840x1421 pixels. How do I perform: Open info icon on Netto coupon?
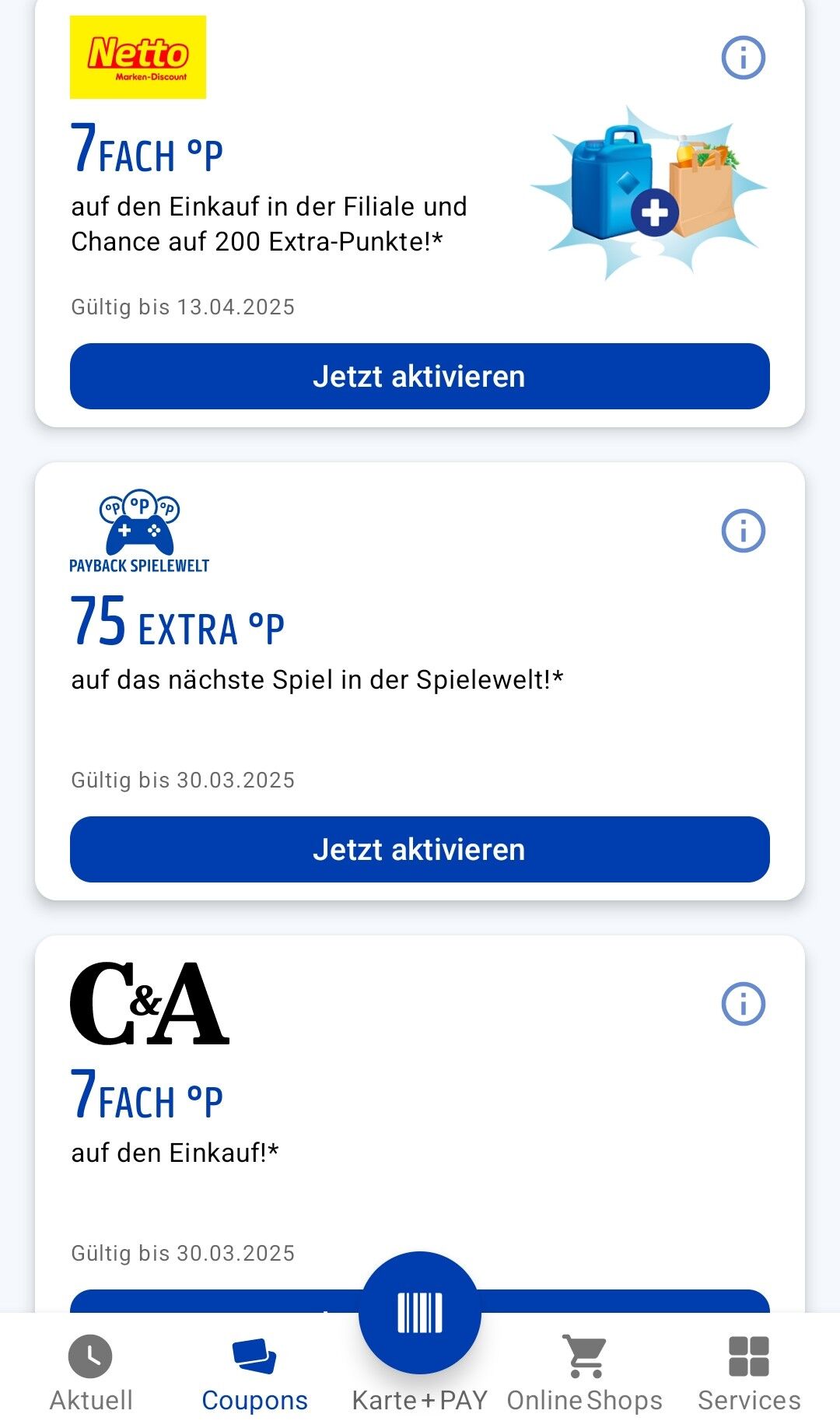tap(743, 58)
